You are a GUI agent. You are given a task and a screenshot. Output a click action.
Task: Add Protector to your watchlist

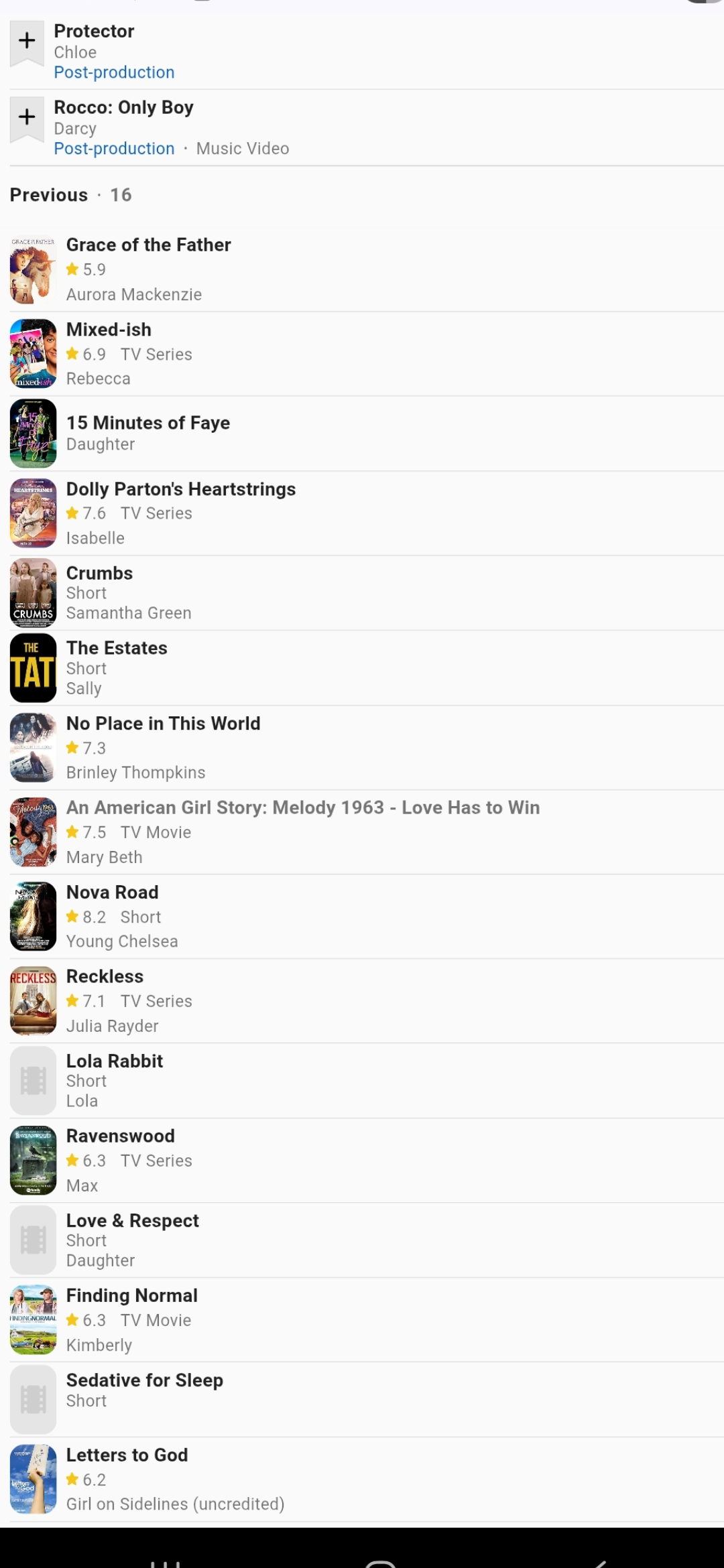click(x=27, y=43)
